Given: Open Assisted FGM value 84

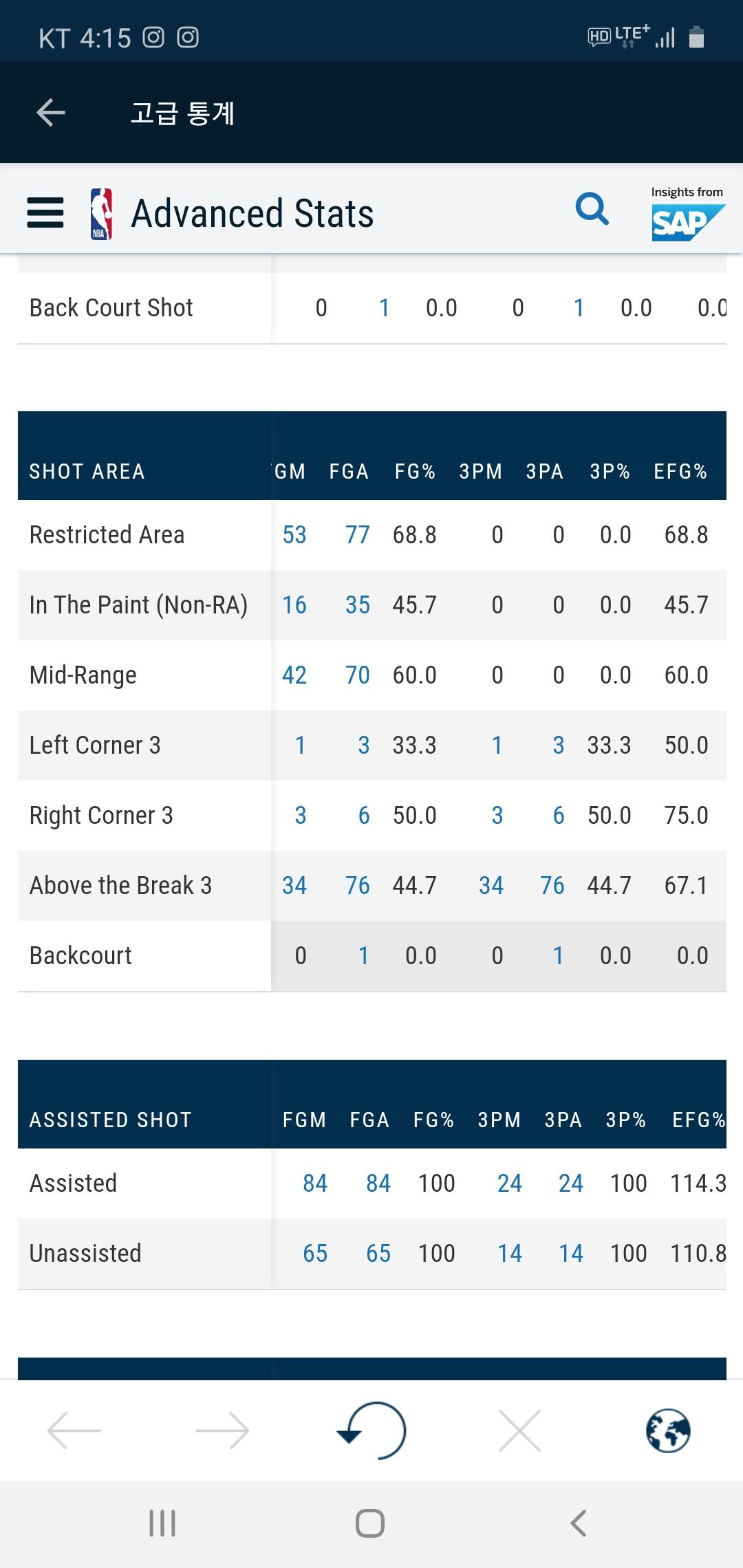Looking at the screenshot, I should (315, 1184).
